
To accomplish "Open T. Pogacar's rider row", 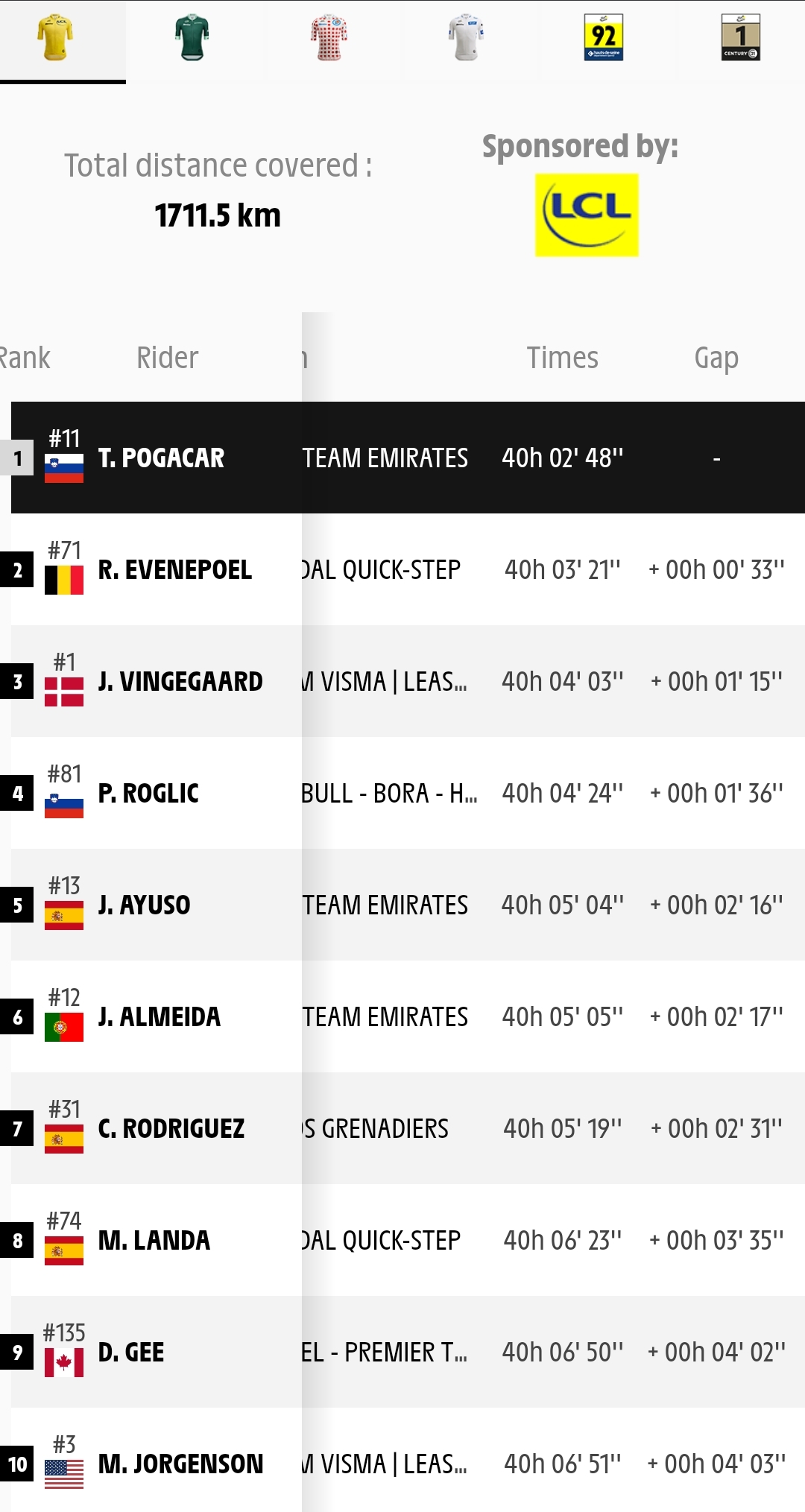I will (408, 458).
